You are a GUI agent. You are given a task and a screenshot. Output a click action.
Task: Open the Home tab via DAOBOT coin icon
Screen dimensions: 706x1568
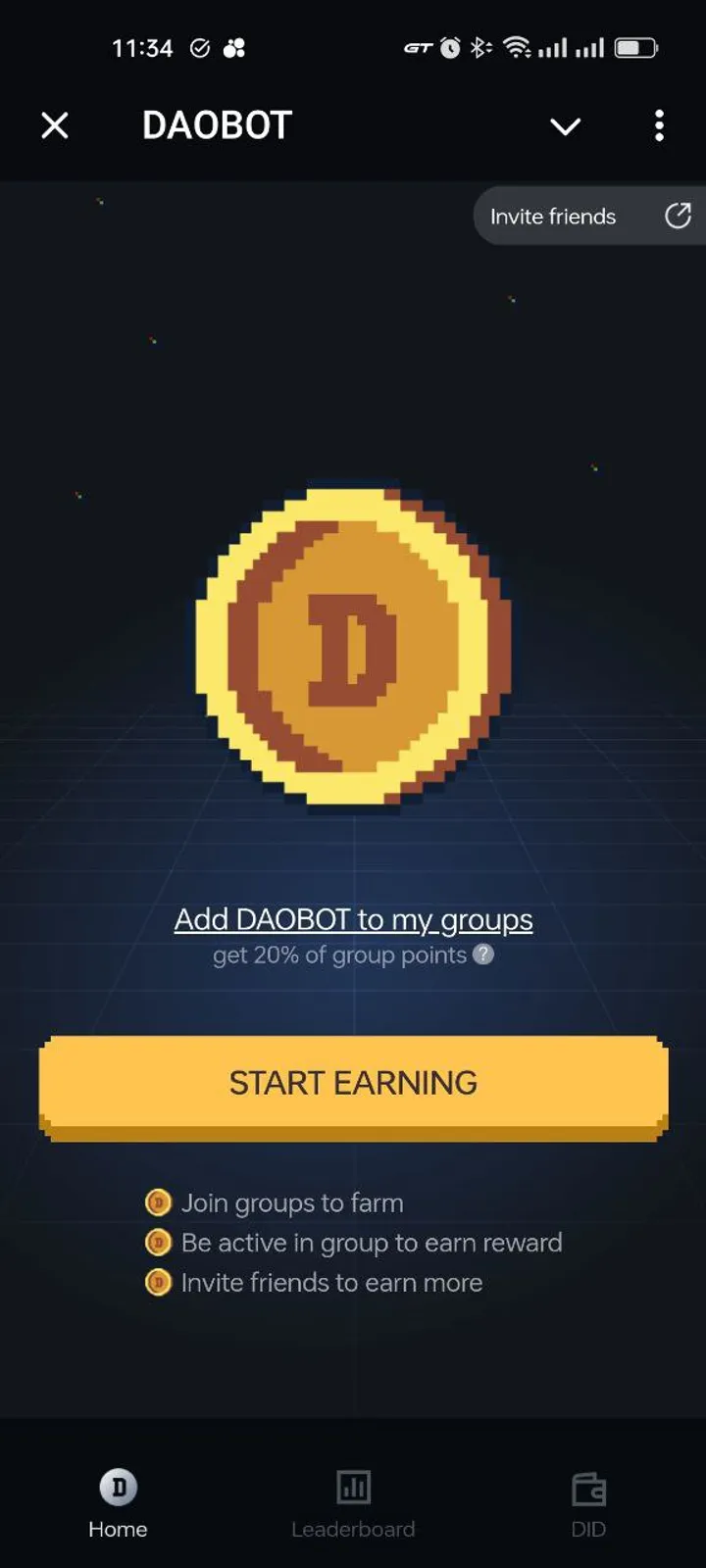[117, 1487]
